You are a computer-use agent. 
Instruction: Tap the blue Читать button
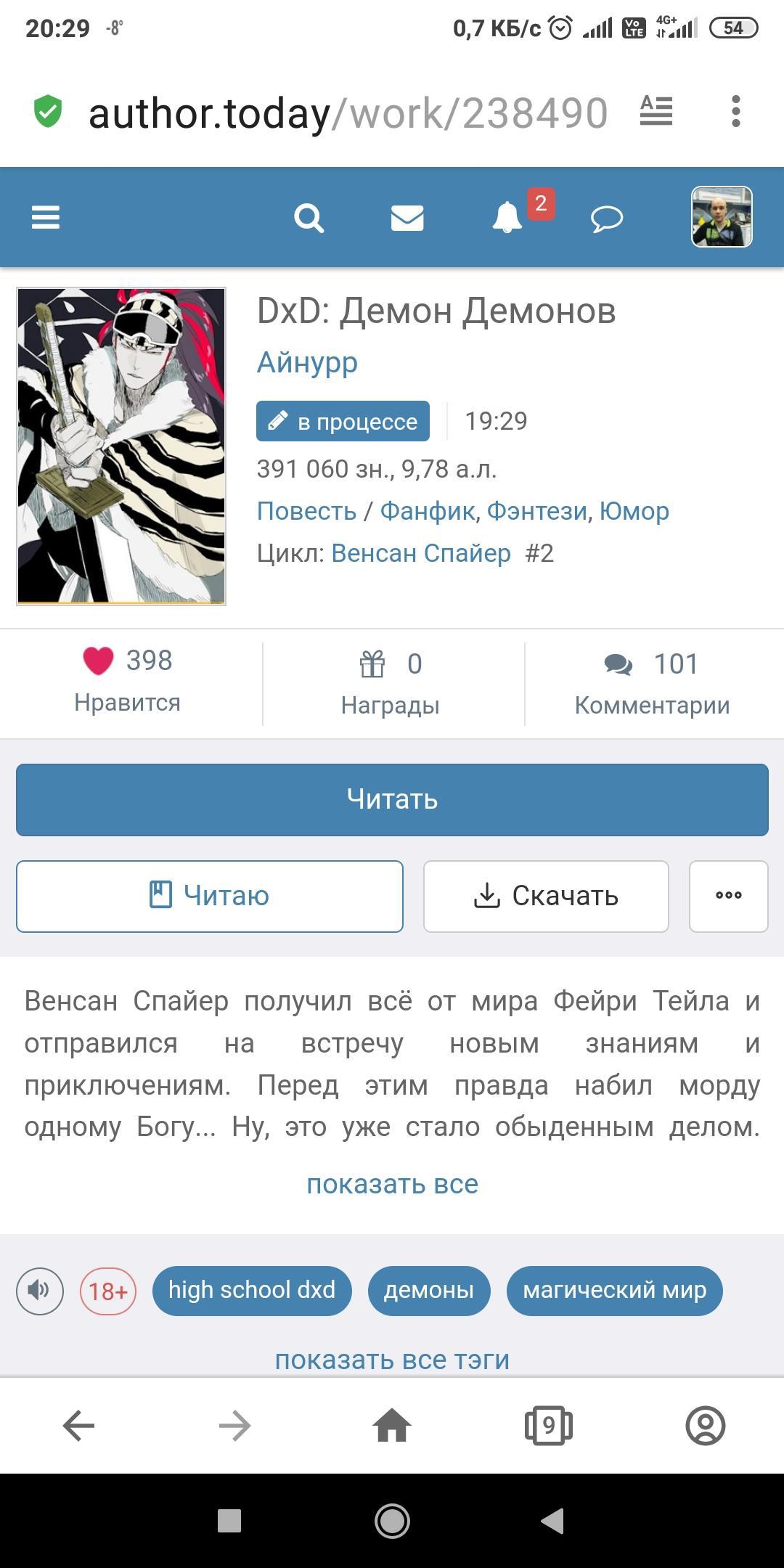tap(392, 799)
